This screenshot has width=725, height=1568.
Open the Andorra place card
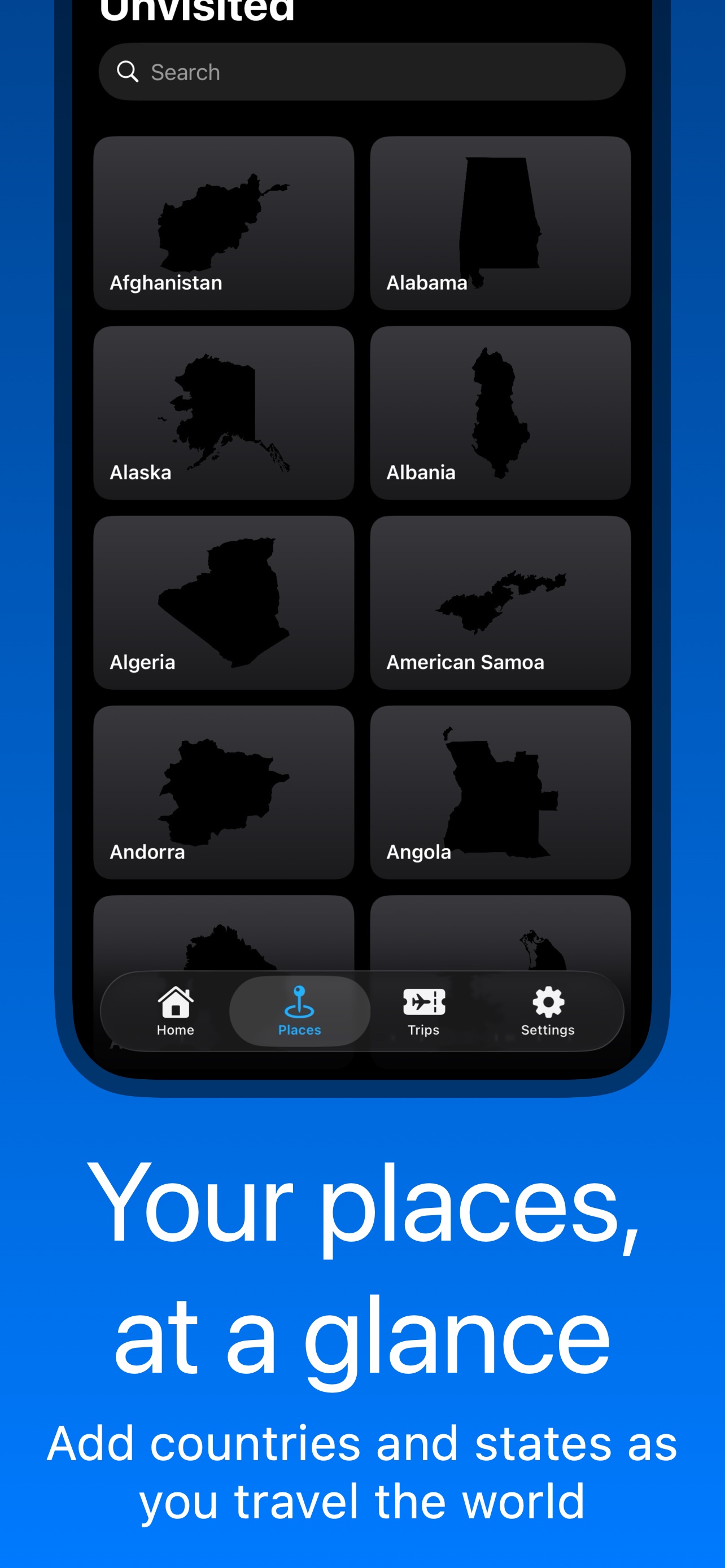click(223, 791)
